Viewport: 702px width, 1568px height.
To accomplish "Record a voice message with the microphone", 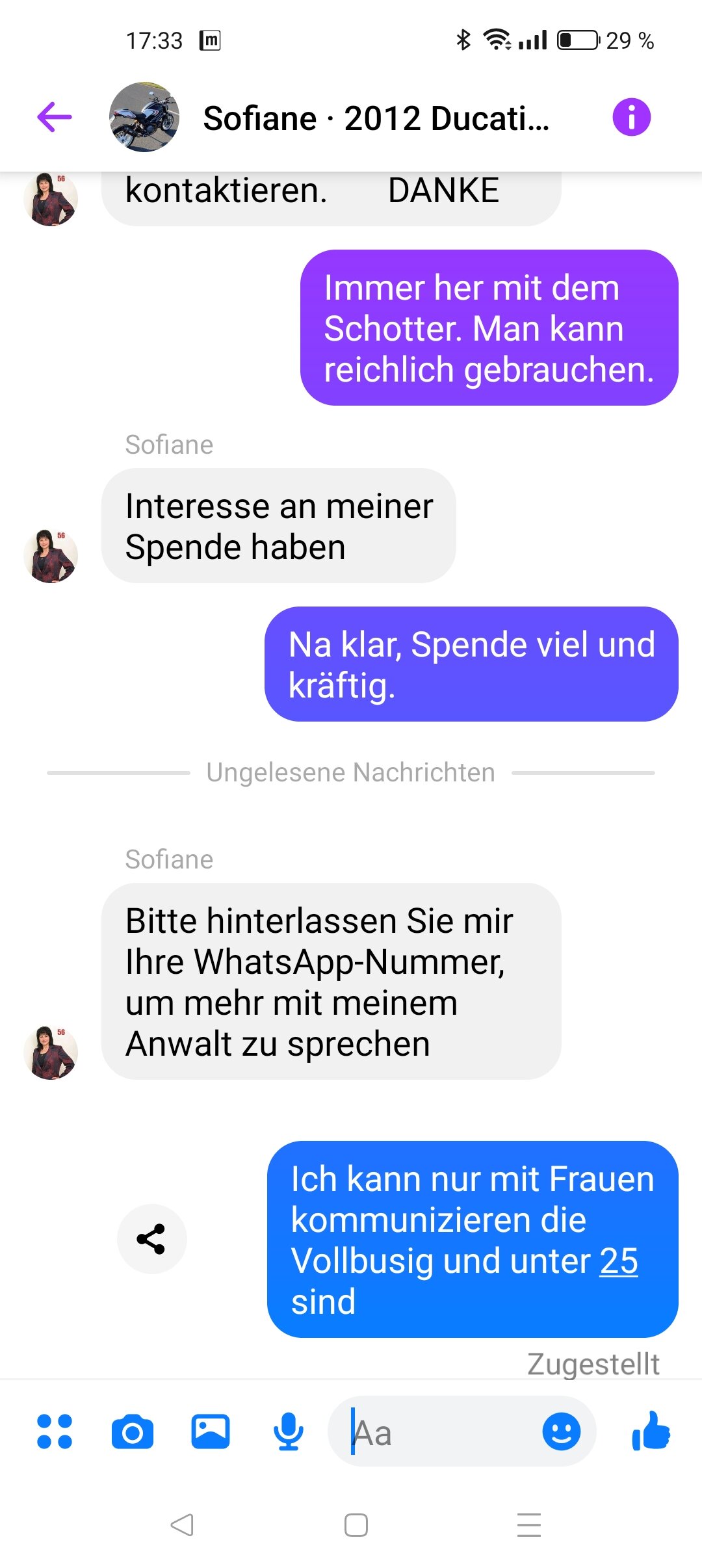I will pyautogui.click(x=289, y=1431).
